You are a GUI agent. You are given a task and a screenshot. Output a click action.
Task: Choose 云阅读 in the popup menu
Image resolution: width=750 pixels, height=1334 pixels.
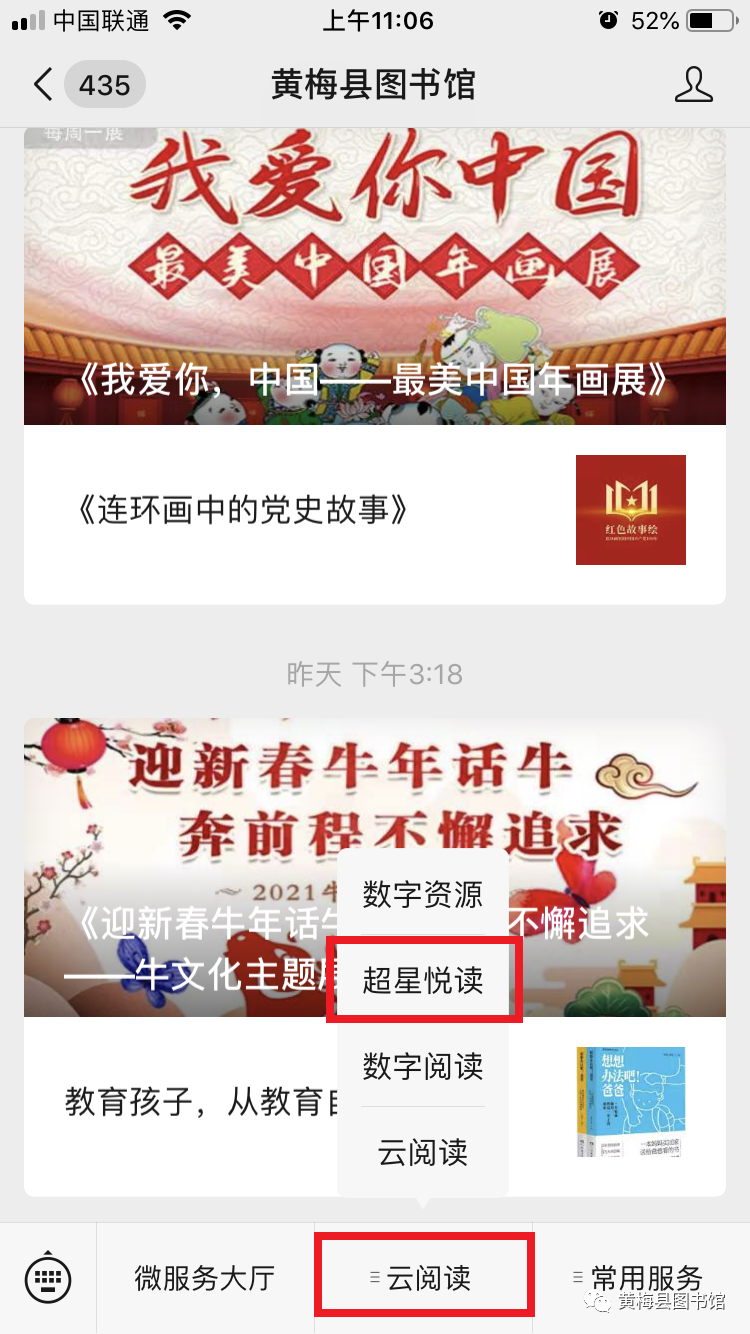[x=423, y=1152]
